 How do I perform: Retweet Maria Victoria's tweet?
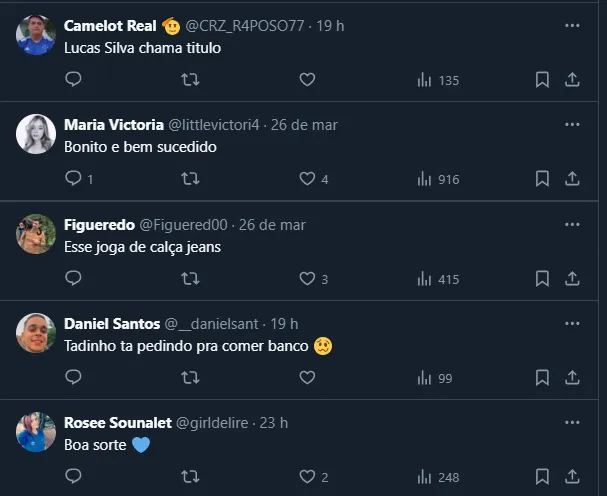click(190, 179)
